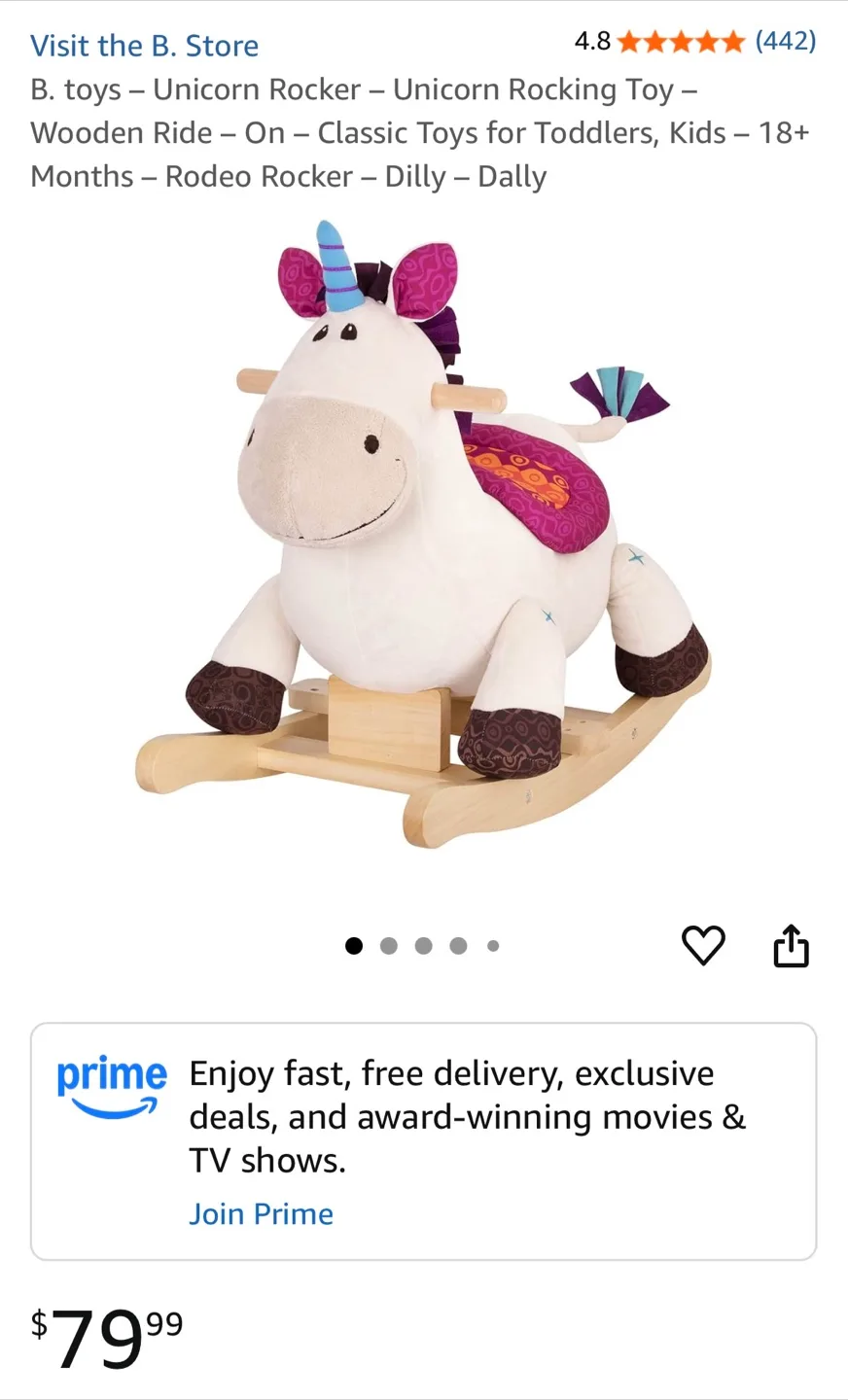Jump to the third carousel dot
This screenshot has width=848, height=1400.
[x=423, y=945]
